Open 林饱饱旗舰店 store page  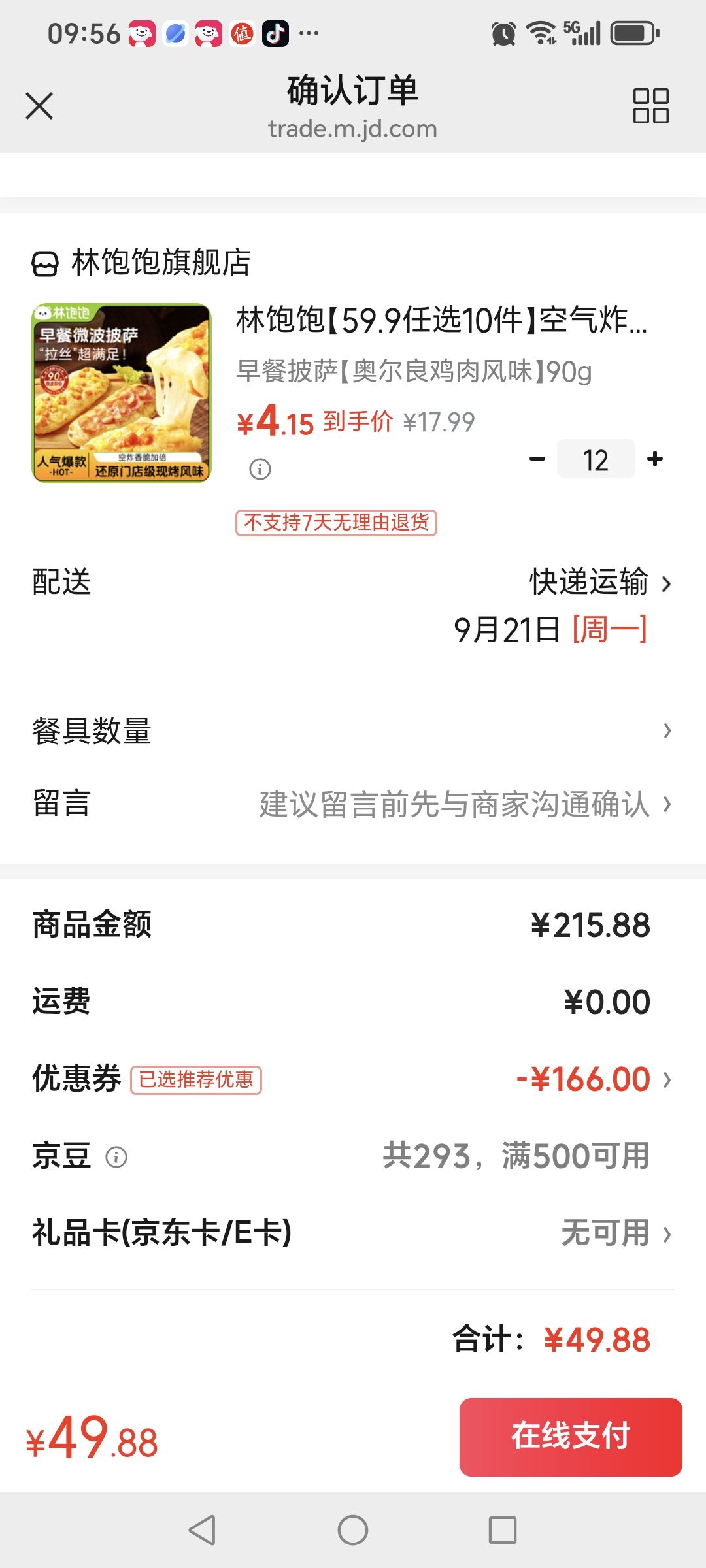141,263
